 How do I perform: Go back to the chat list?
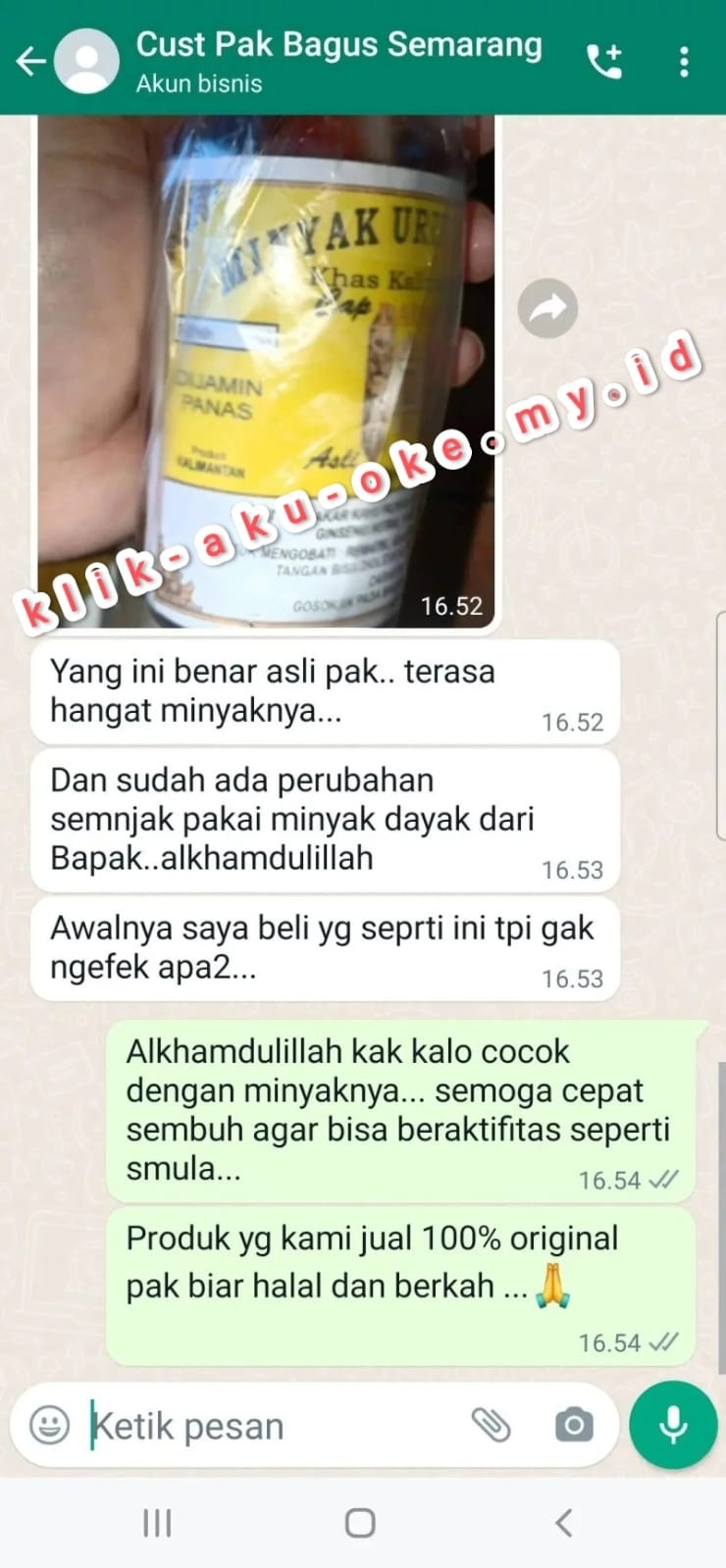tap(30, 61)
